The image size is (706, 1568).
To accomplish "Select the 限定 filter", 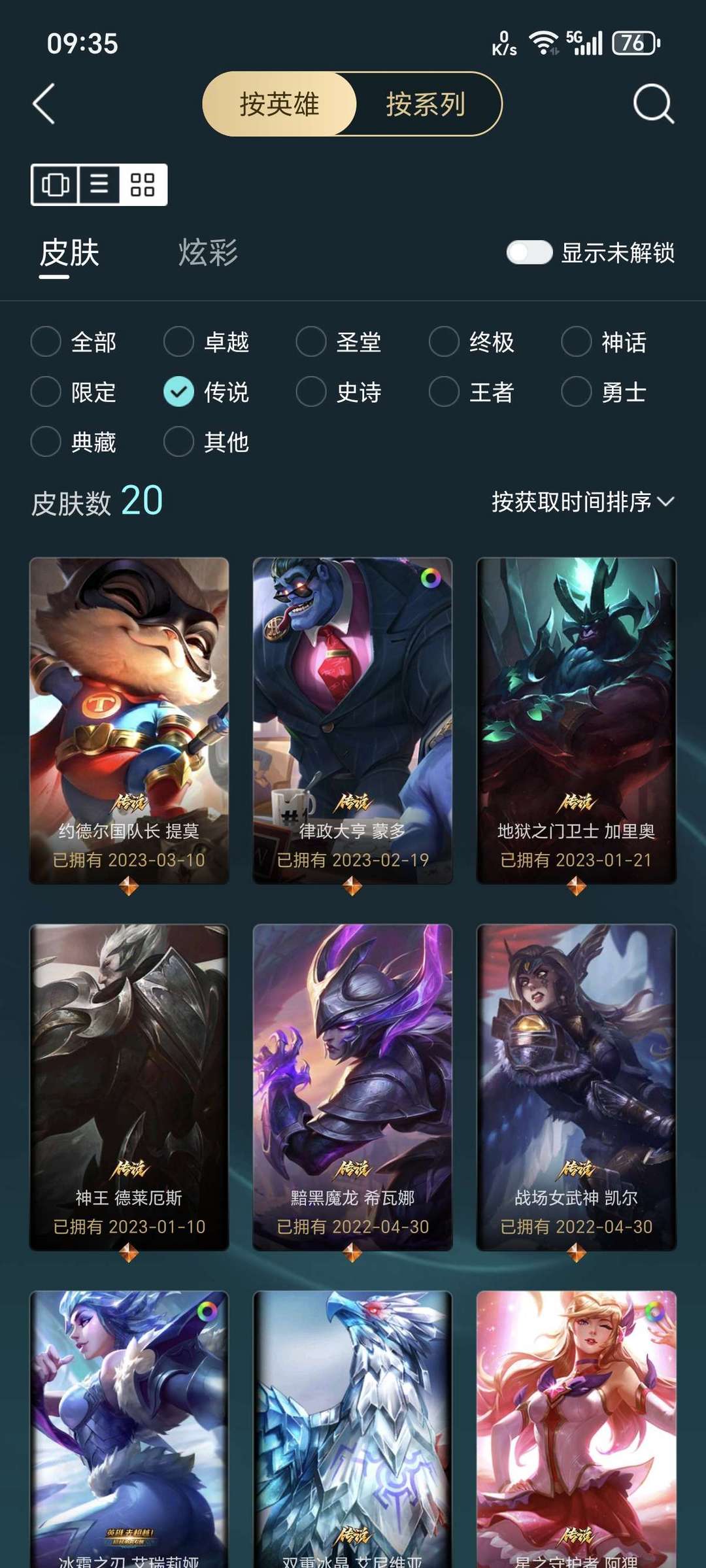I will 46,392.
